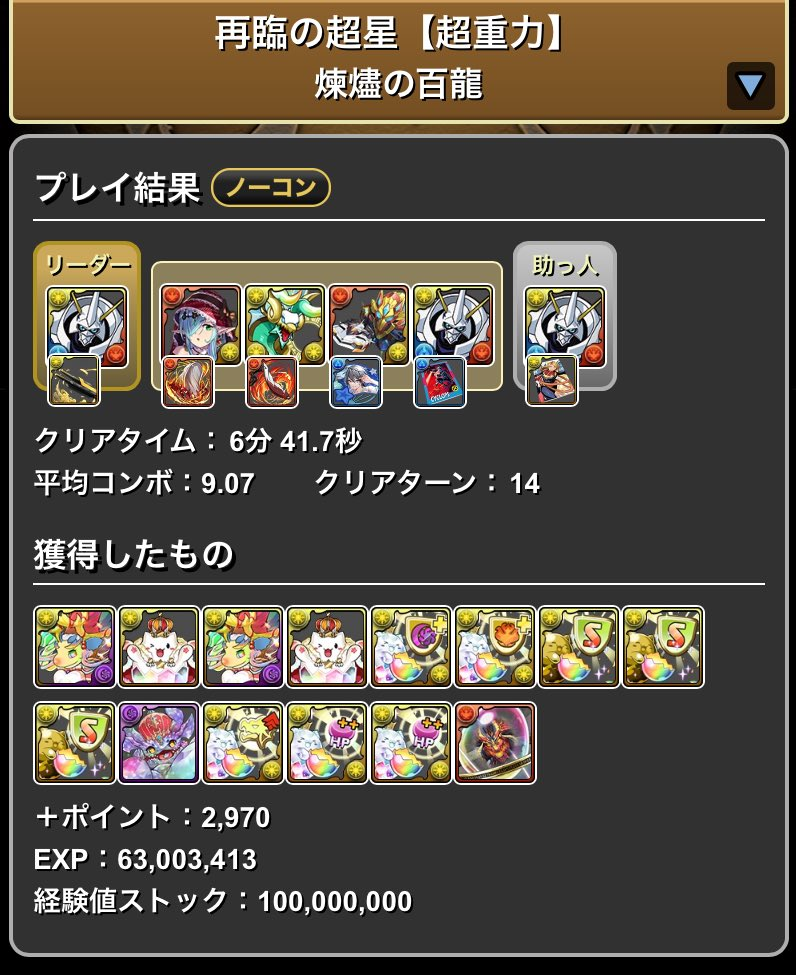Tap the dark red monster in obtained items
Image resolution: width=796 pixels, height=975 pixels.
495,742
